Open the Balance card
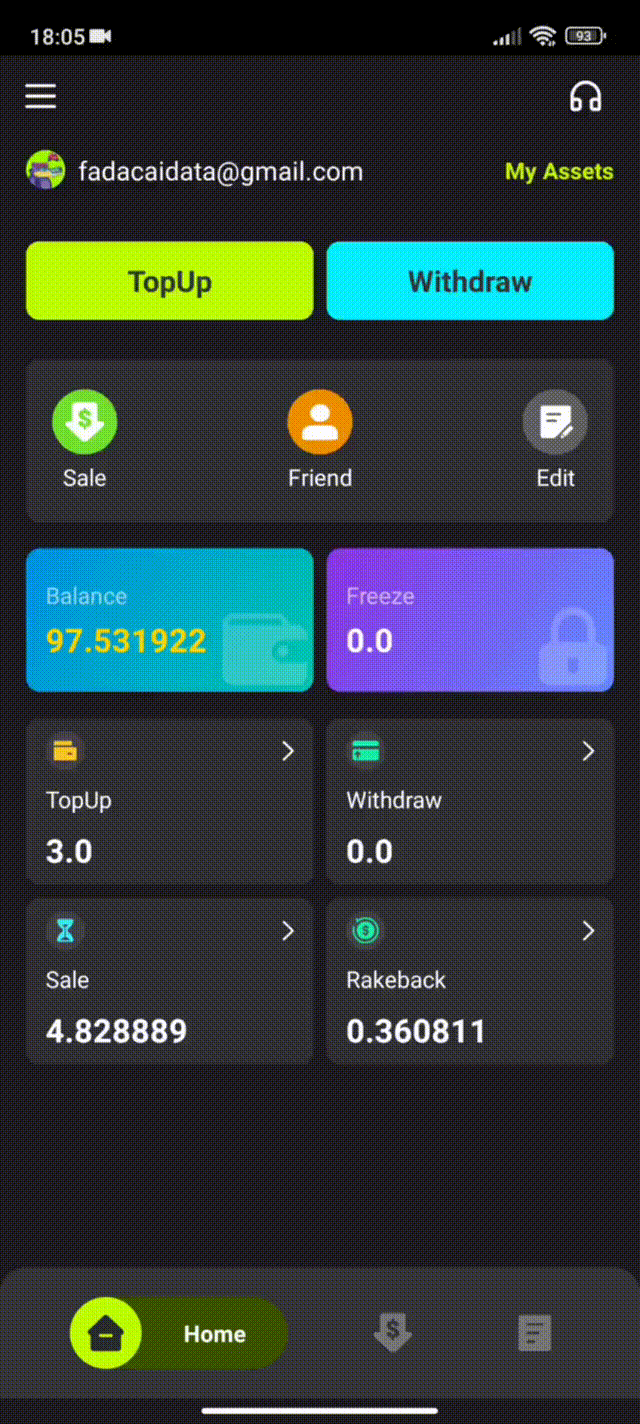 170,620
